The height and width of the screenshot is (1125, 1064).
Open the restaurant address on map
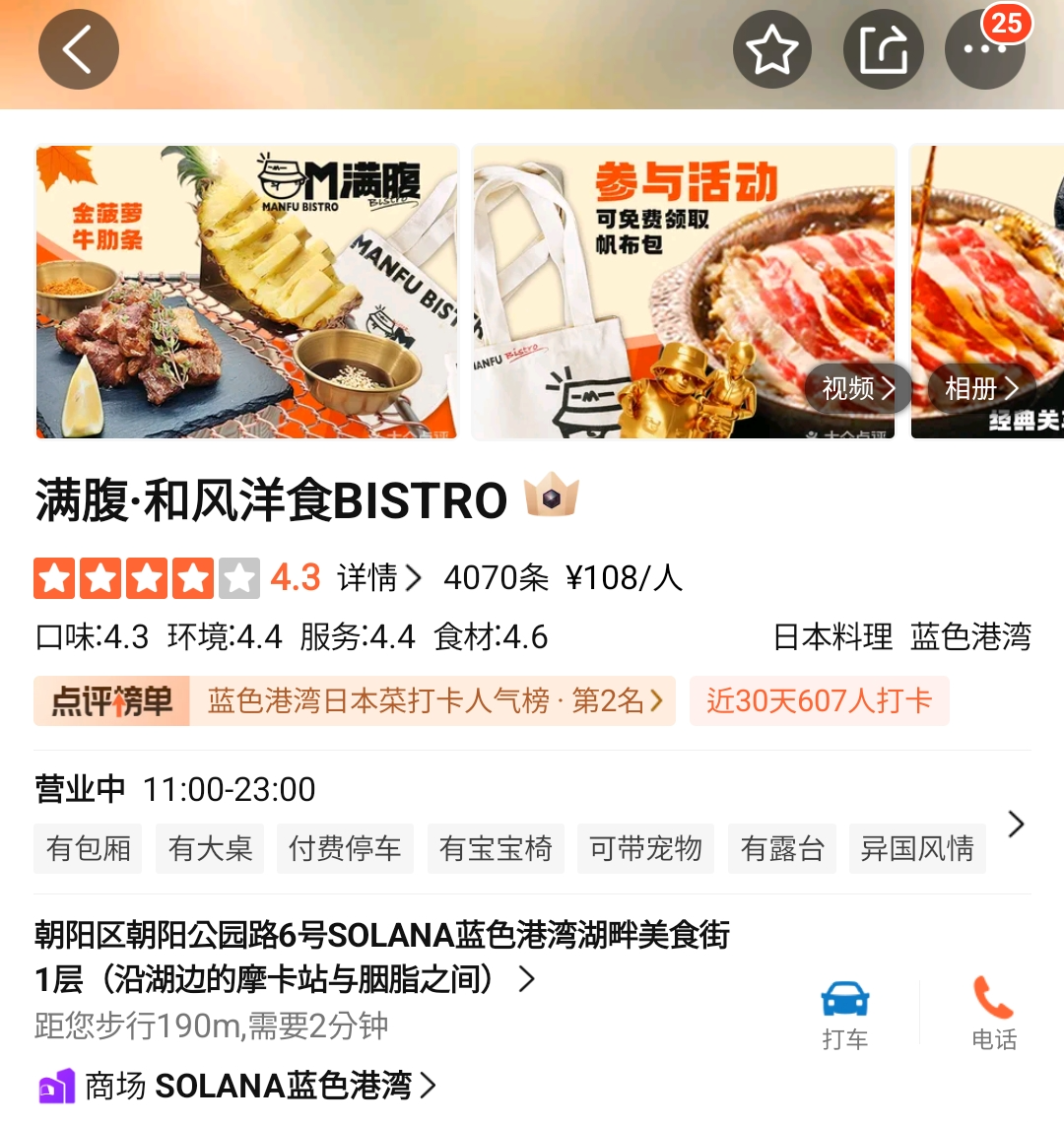(384, 956)
